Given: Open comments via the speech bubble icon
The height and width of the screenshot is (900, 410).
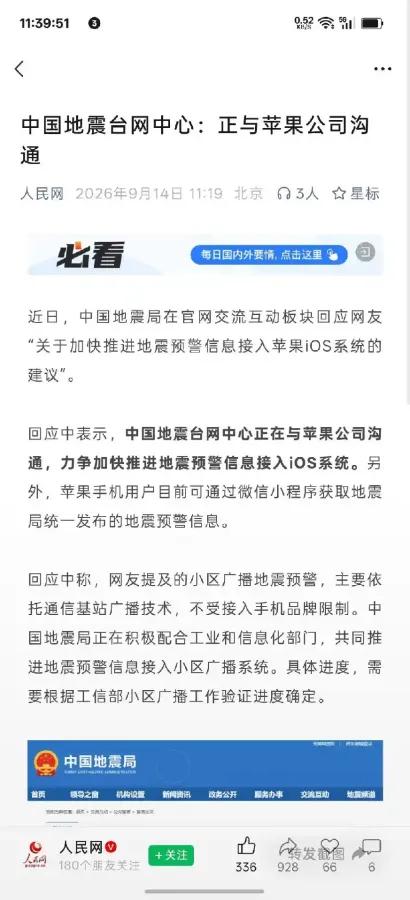Looking at the screenshot, I should 372,846.
